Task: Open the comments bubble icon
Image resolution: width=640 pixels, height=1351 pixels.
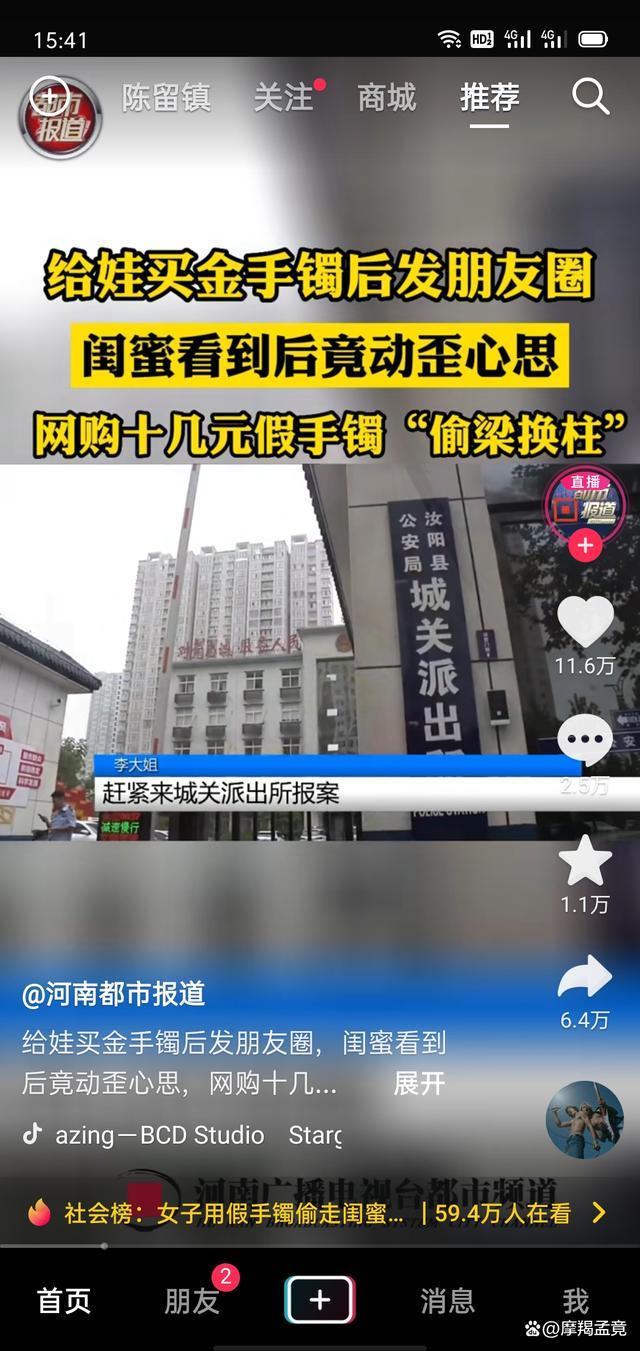Action: tap(585, 742)
